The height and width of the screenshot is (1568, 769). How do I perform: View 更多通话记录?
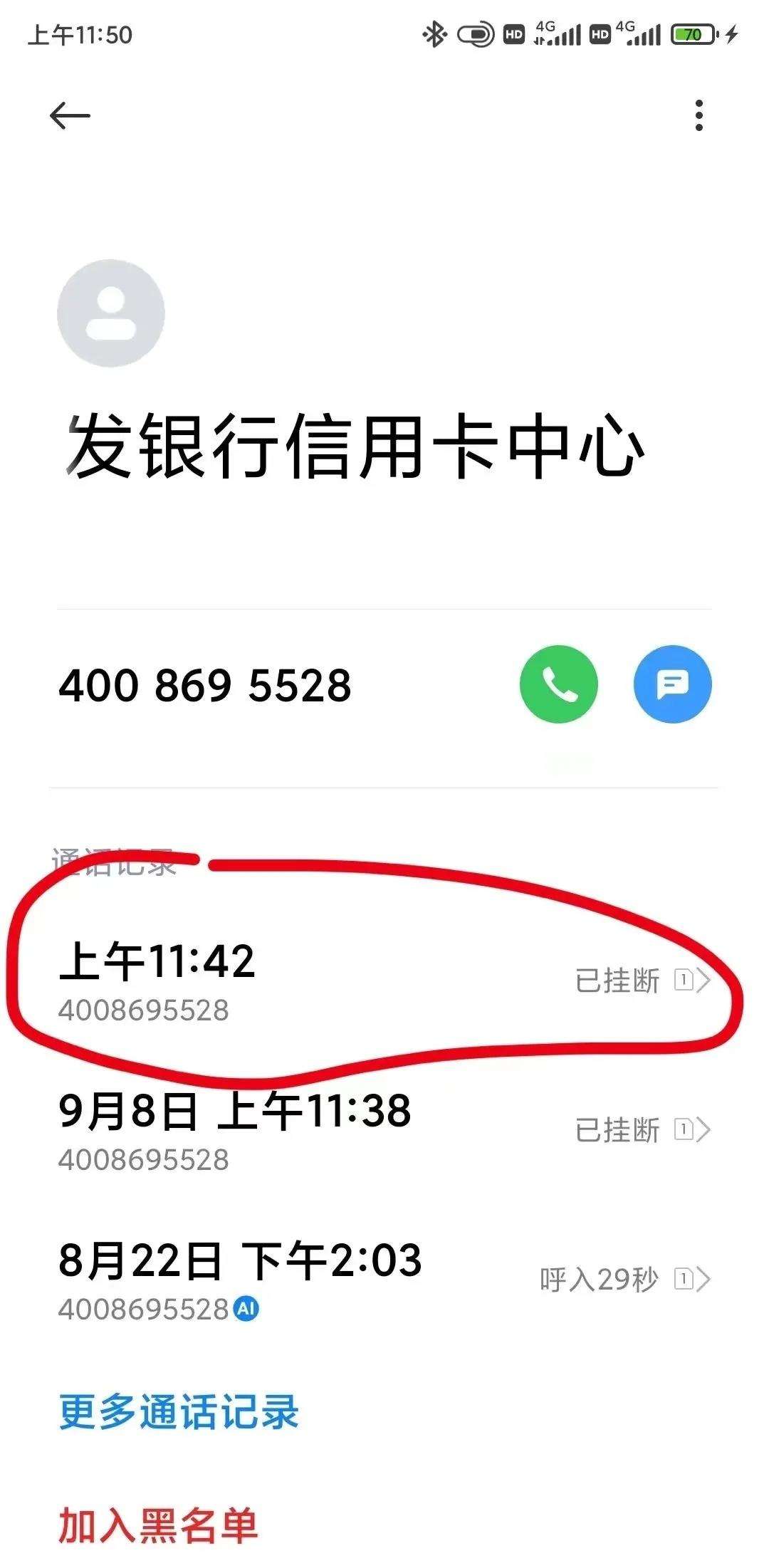(x=179, y=1412)
